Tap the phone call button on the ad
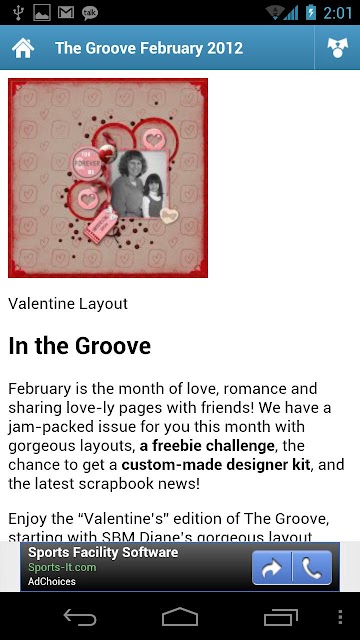 point(312,567)
